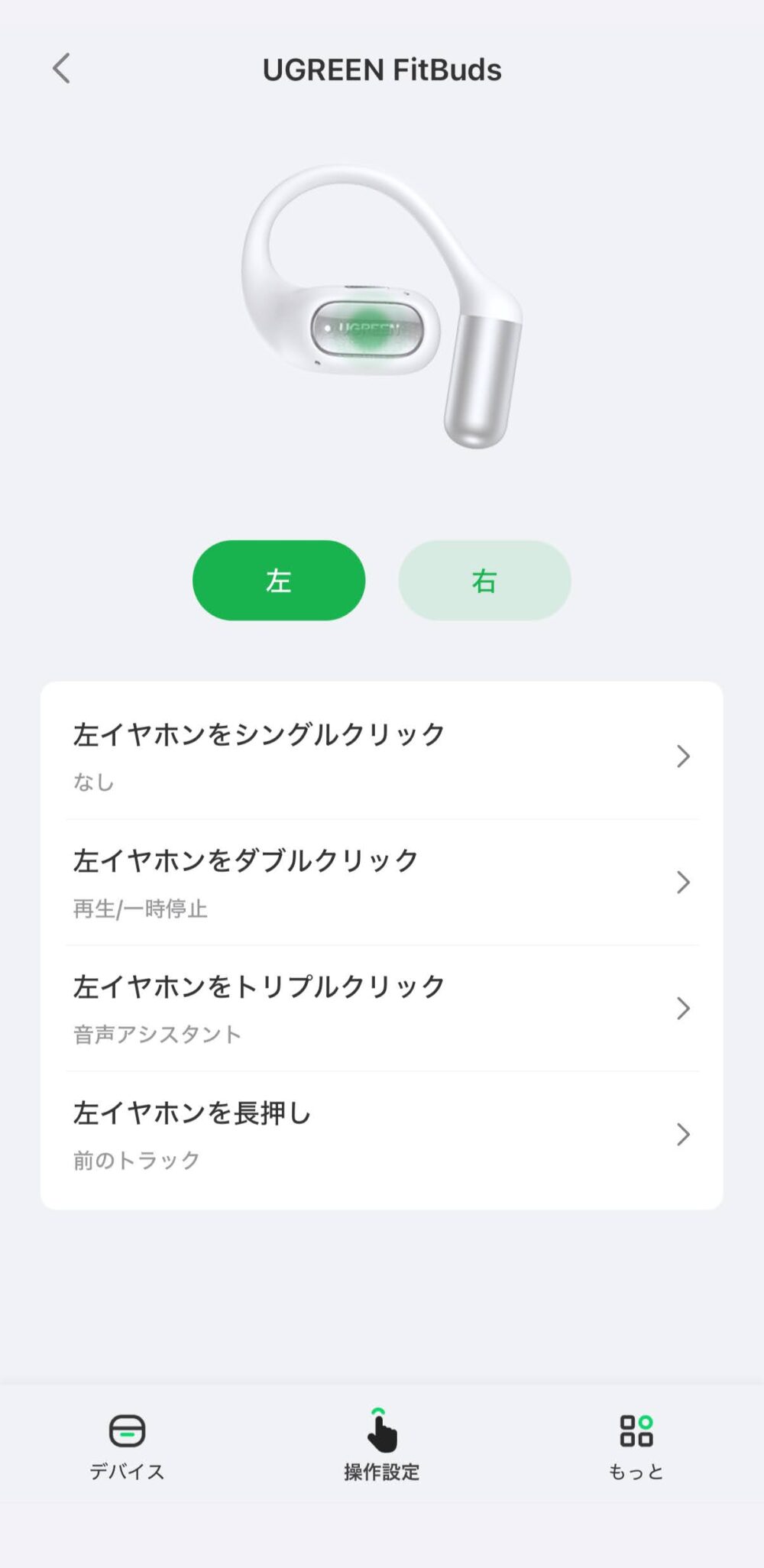Open 左イヤホンを長押し setting

(382, 1134)
